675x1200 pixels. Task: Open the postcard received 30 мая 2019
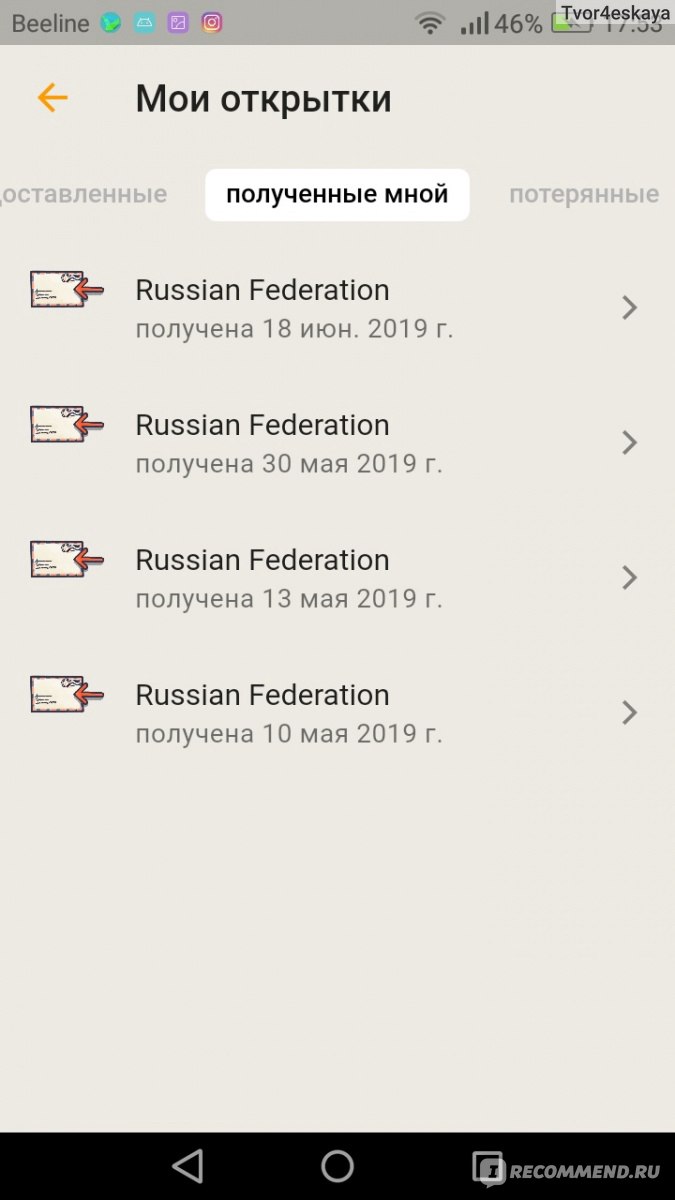point(337,443)
